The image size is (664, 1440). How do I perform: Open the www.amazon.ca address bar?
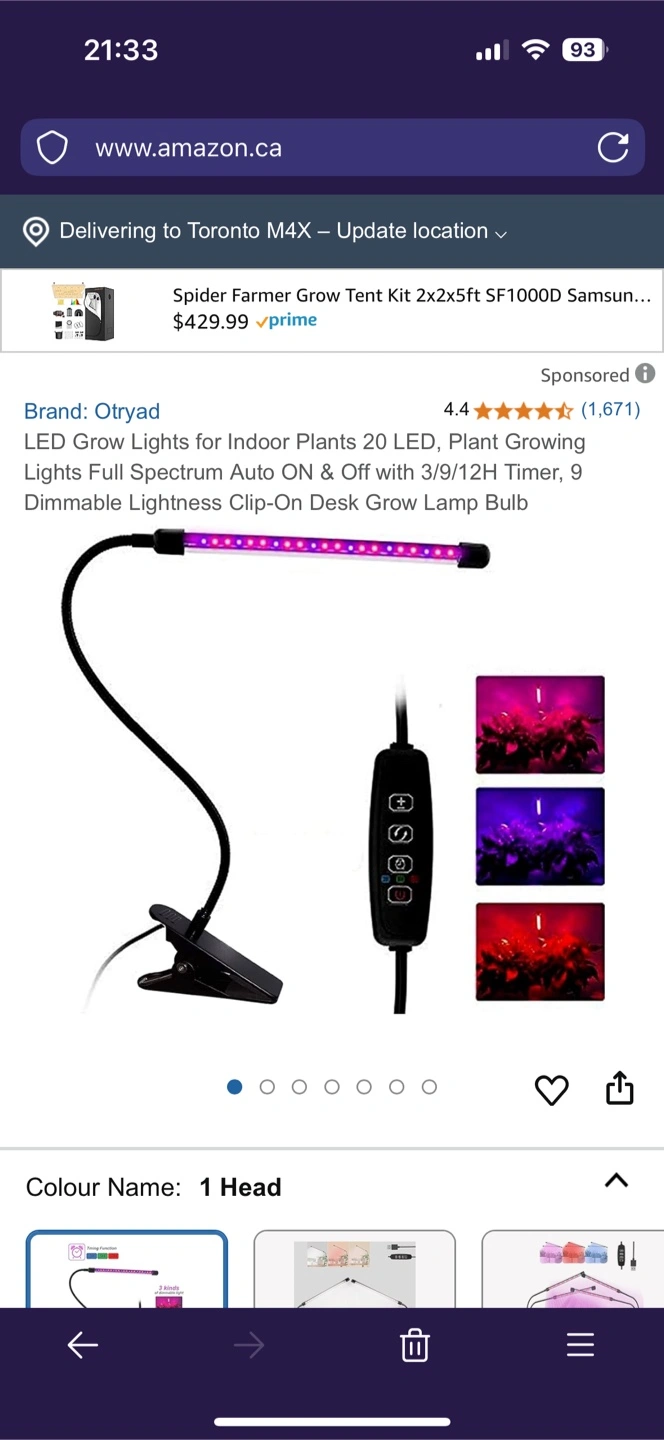(x=332, y=148)
